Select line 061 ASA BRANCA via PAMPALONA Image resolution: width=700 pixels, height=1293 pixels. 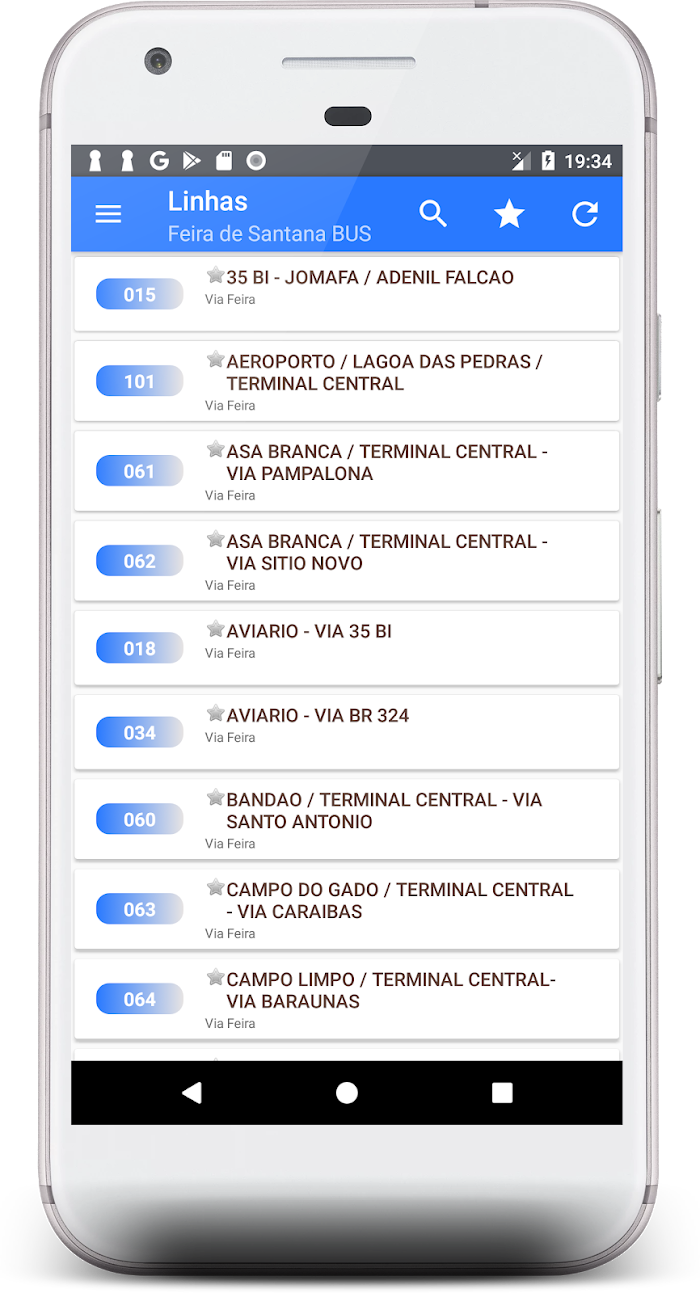(347, 470)
